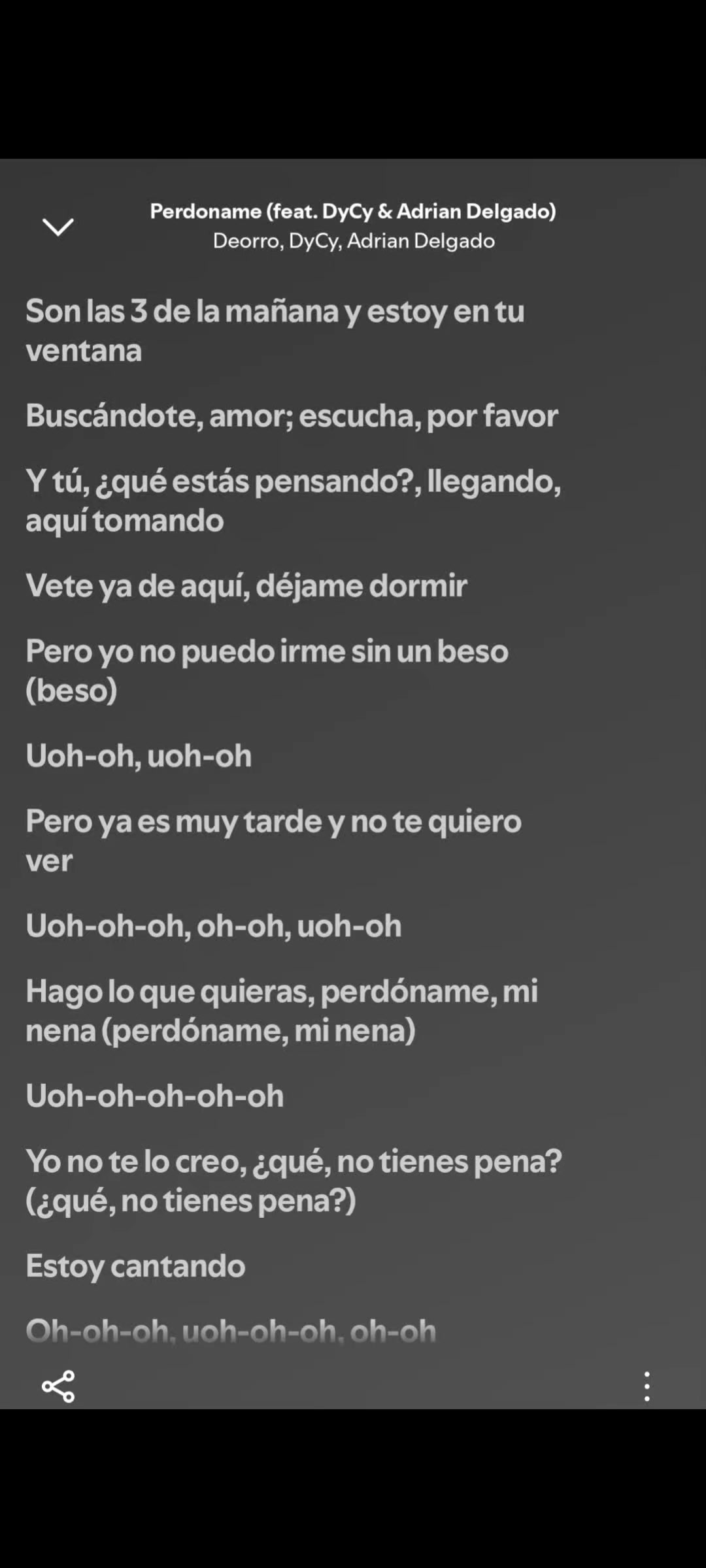Collapse the lyrics view with the down chevron
Screen dimensions: 706x1568
[x=58, y=227]
